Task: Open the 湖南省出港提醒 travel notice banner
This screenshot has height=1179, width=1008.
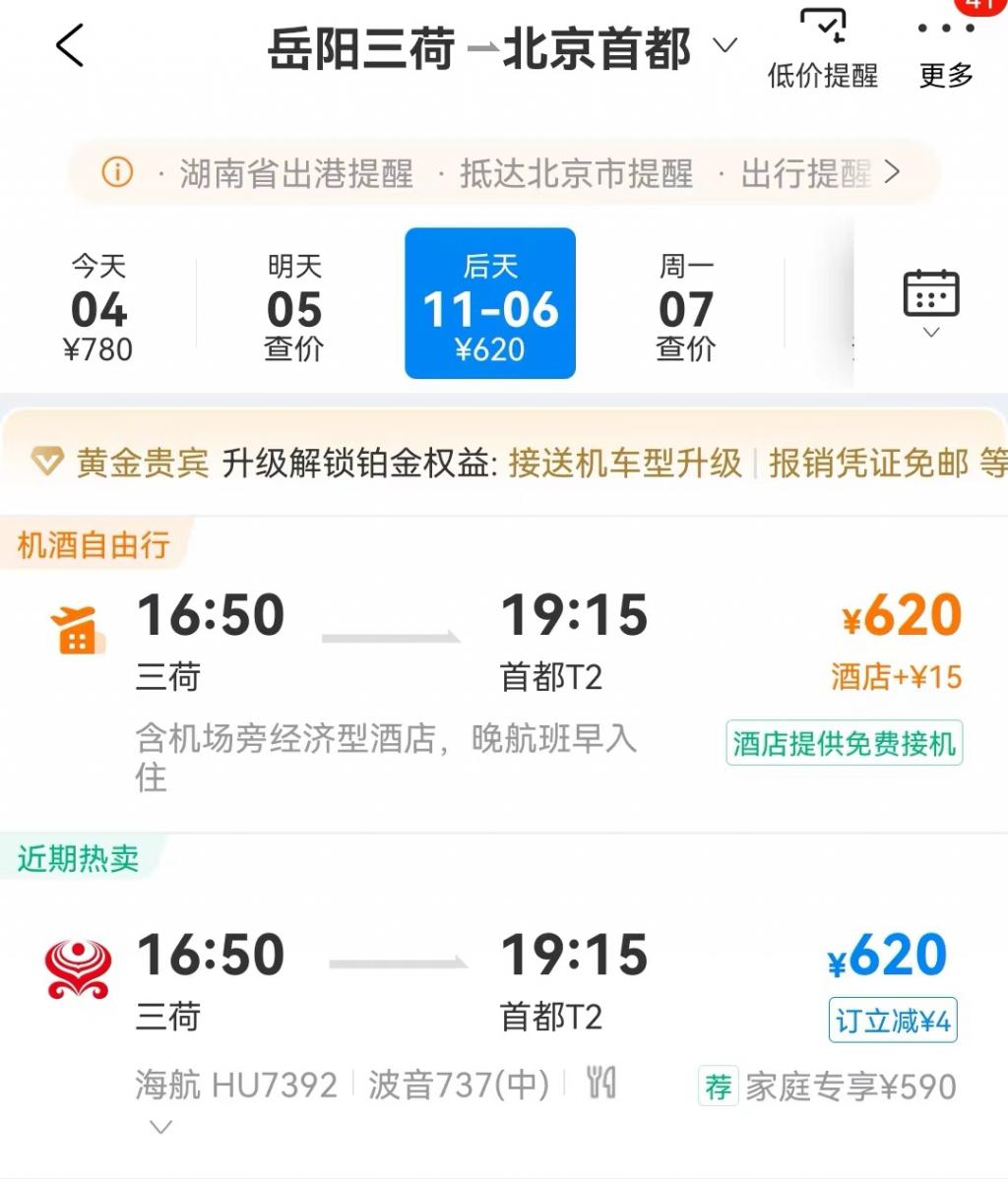Action: 295,174
